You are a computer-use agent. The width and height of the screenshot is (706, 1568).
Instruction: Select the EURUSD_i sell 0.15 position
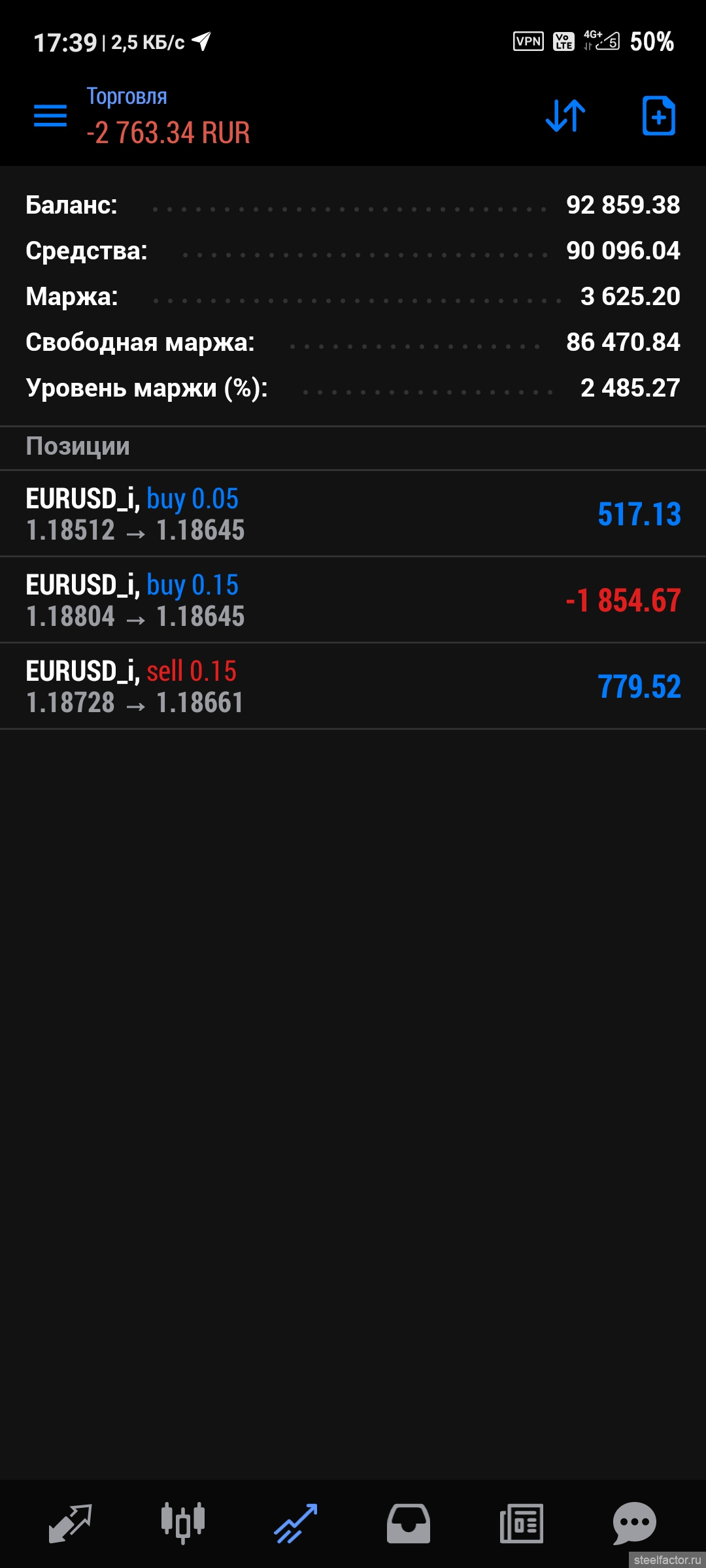(353, 686)
